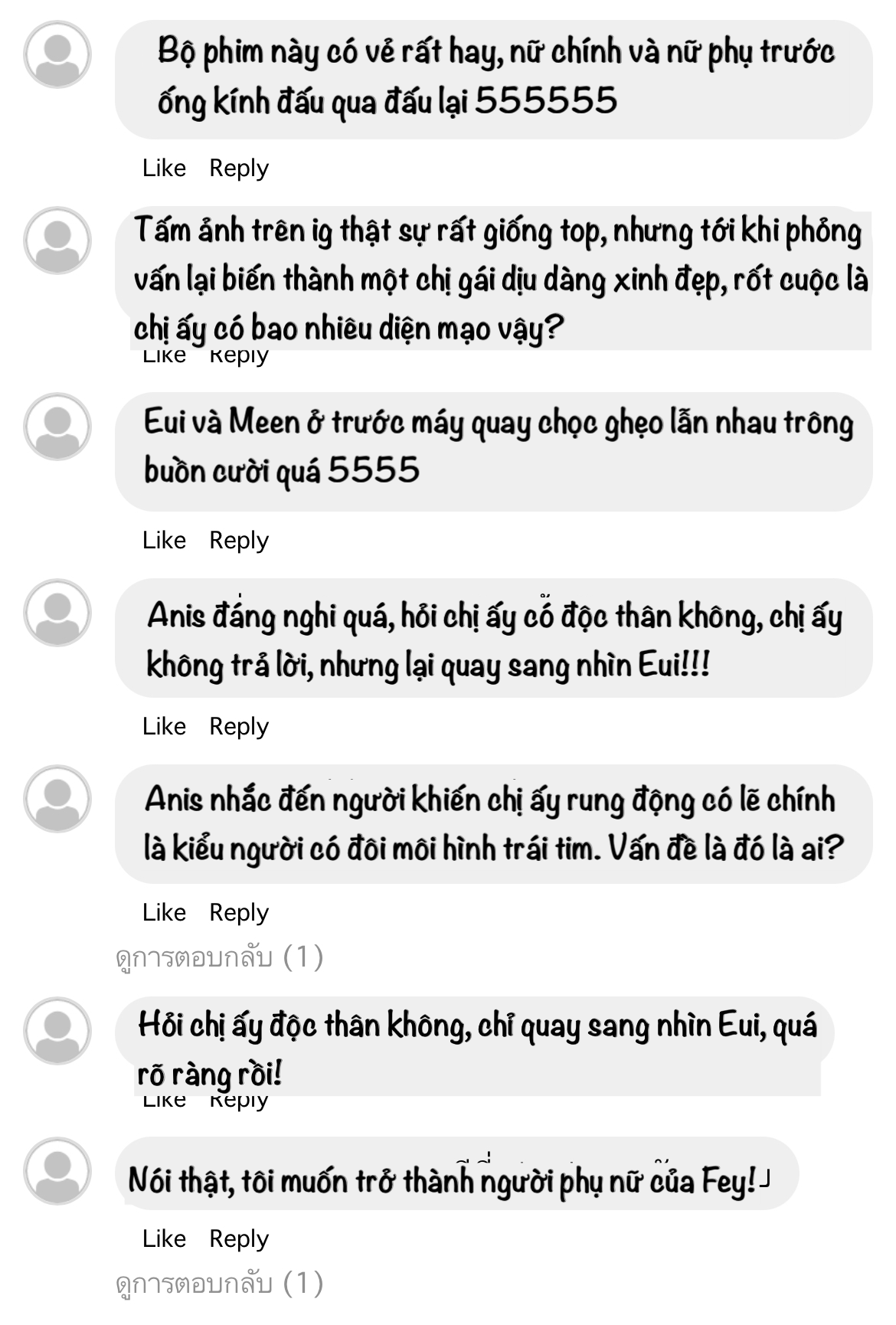Open the profile avatar beside the Fey comment
Image resolution: width=896 pixels, height=1325 pixels.
click(57, 1171)
